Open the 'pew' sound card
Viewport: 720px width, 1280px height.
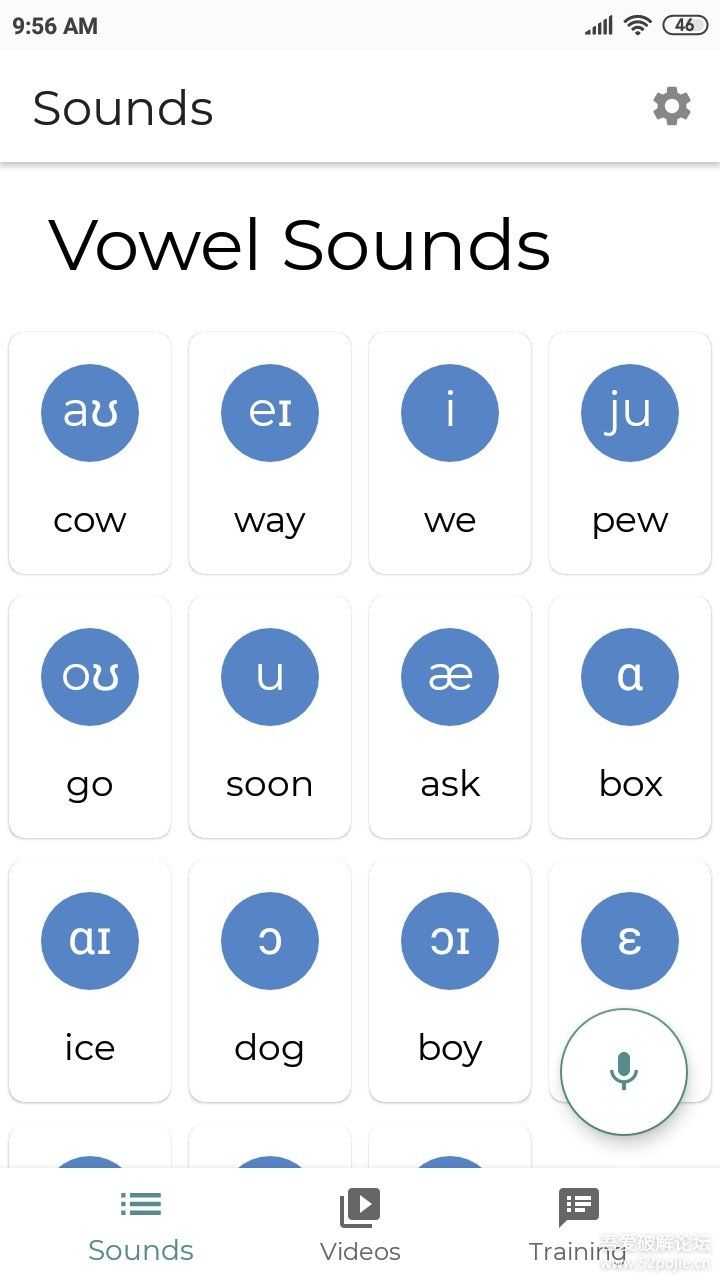coord(630,453)
